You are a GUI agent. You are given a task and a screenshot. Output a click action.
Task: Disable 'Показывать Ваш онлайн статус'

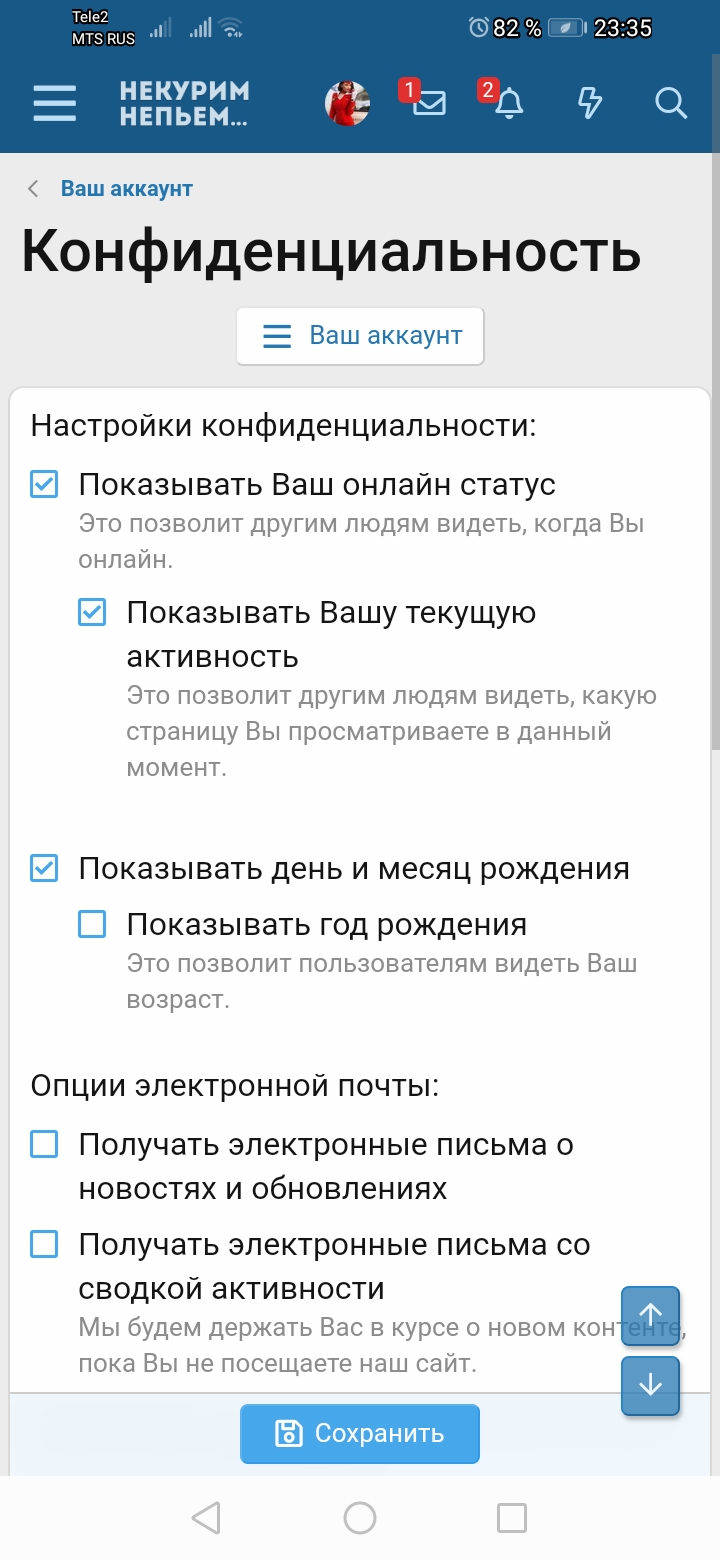43,484
